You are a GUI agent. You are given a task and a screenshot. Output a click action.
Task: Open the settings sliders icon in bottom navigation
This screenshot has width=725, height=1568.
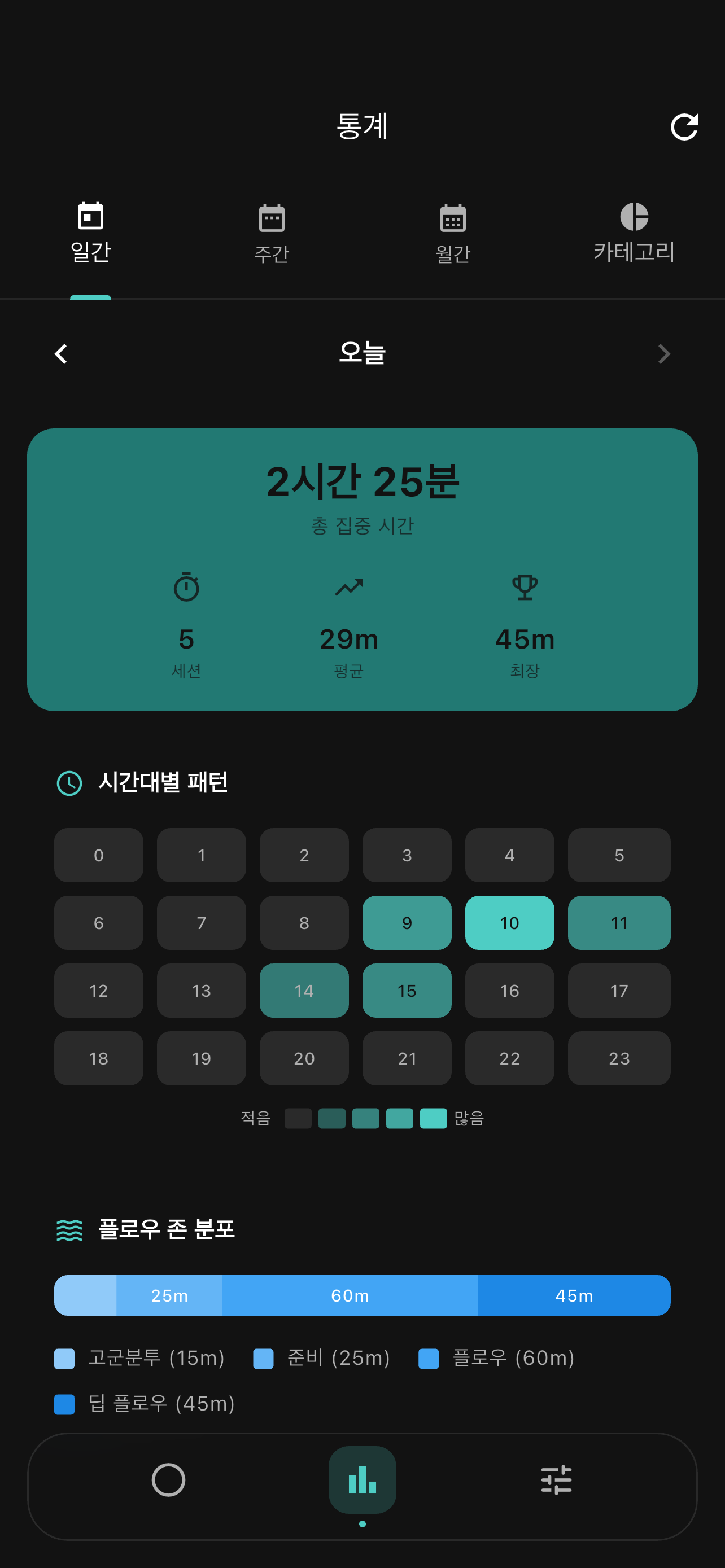pyautogui.click(x=556, y=1481)
